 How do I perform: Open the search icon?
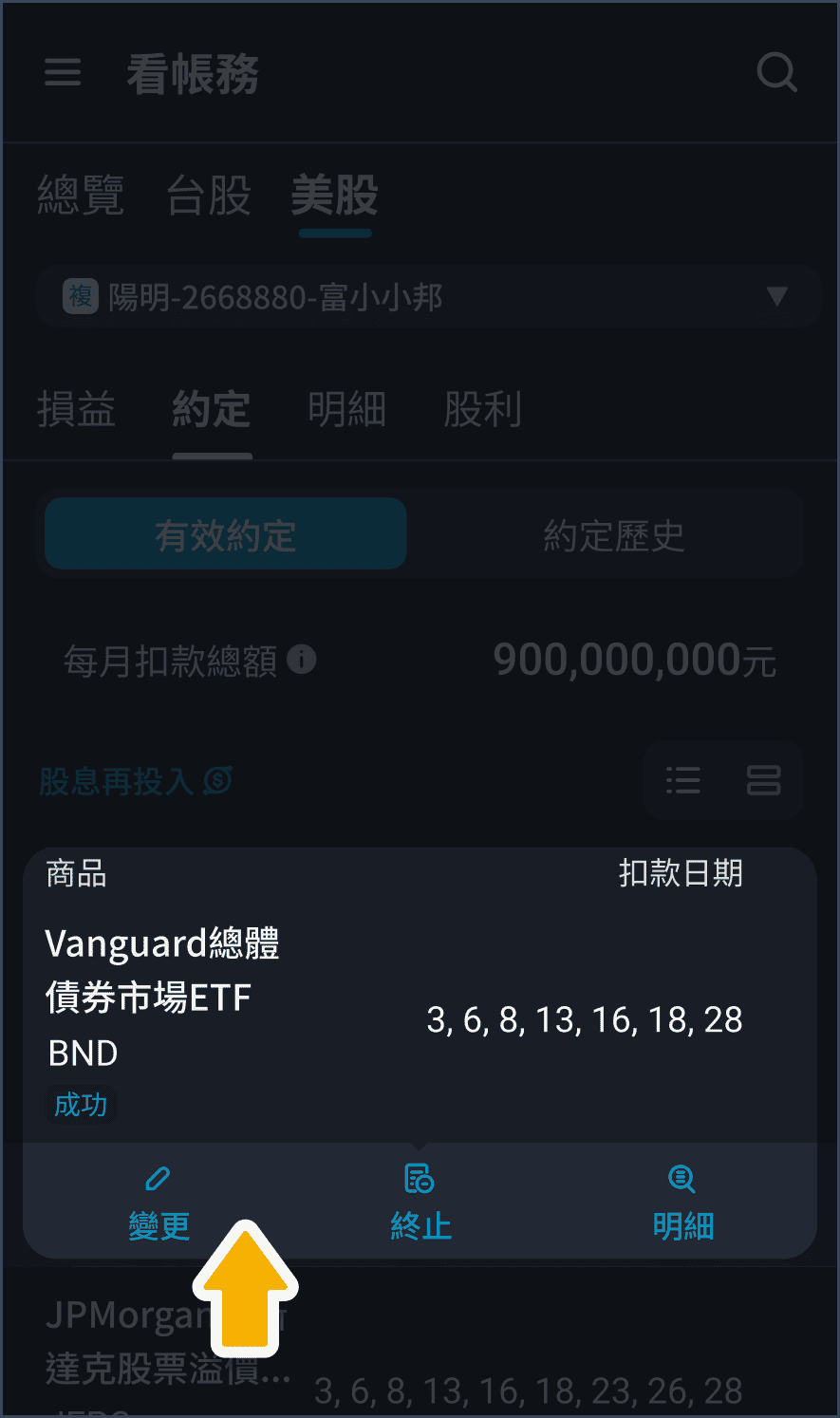click(x=776, y=72)
